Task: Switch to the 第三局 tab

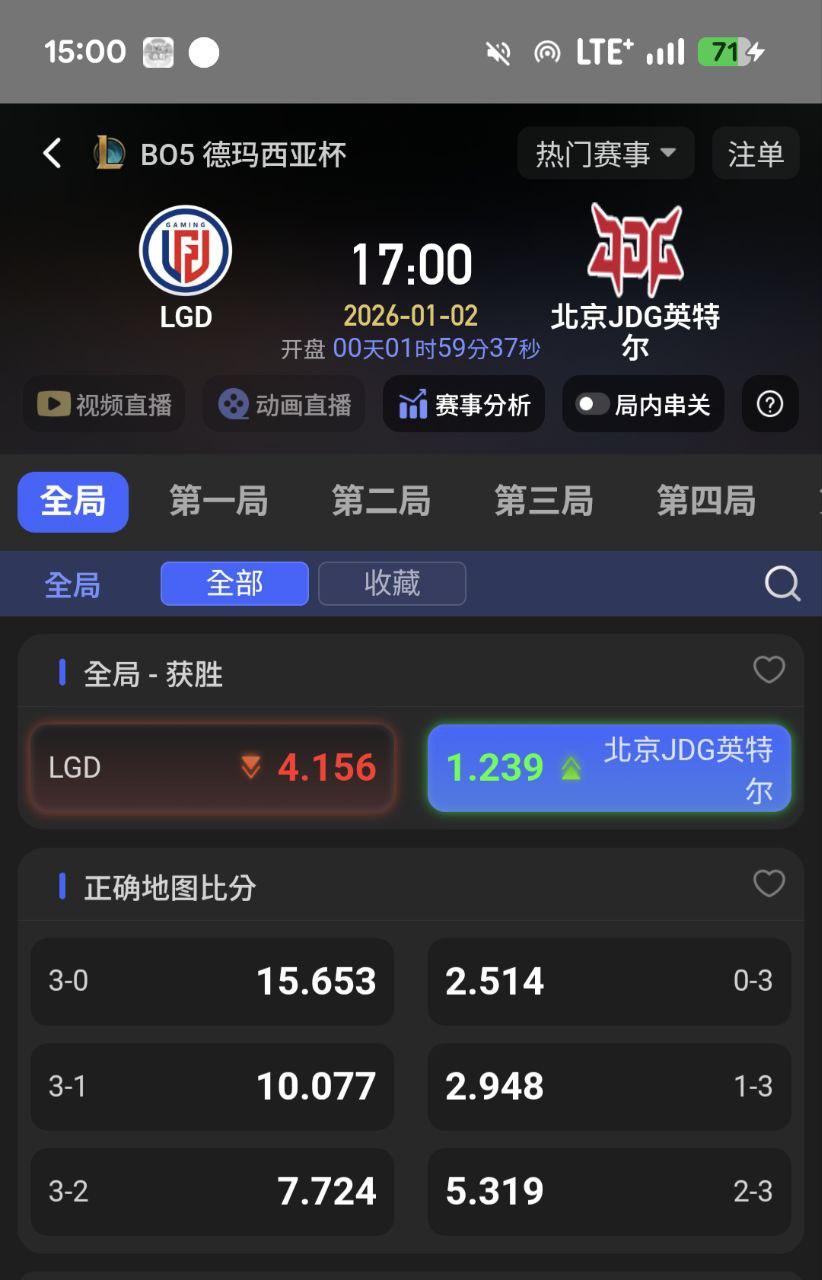Action: pos(544,501)
